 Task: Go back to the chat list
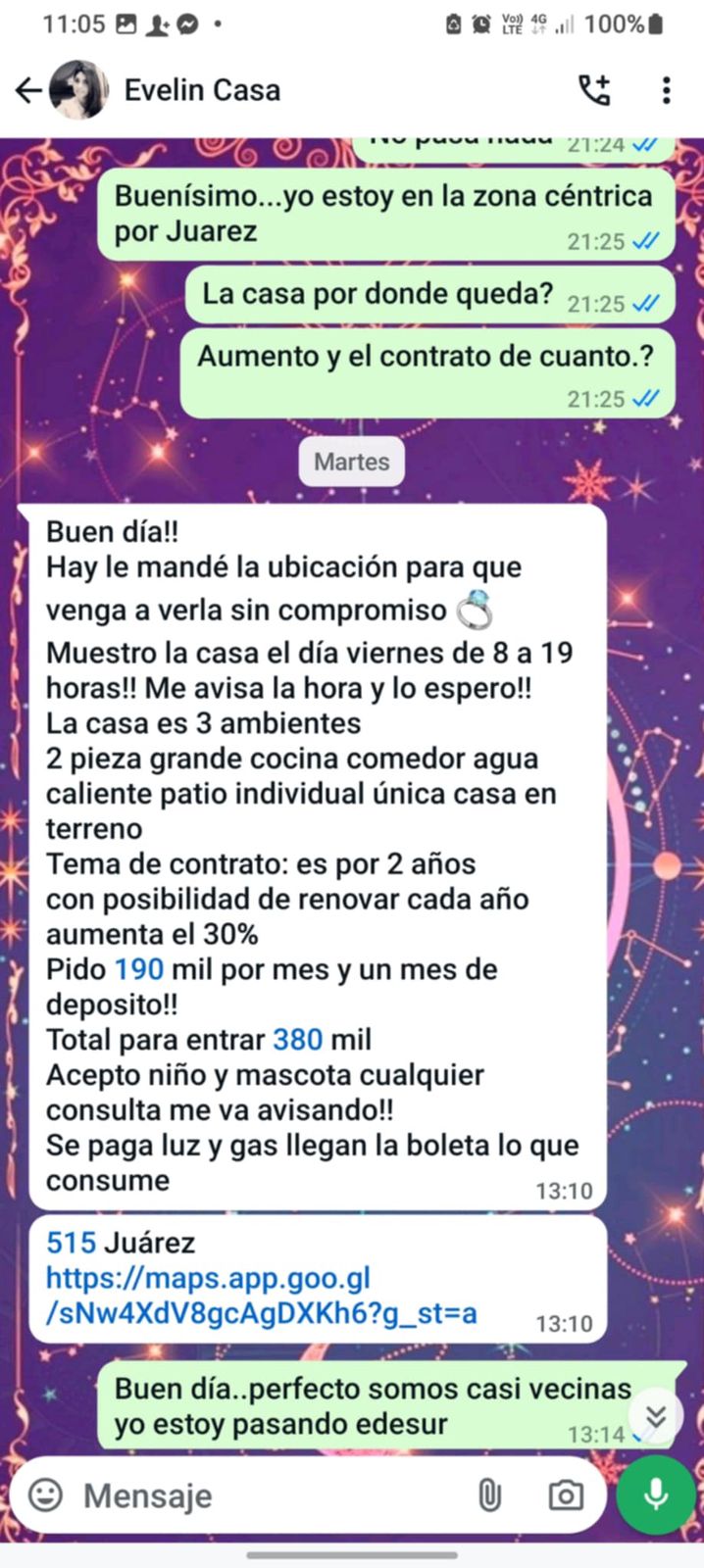pyautogui.click(x=28, y=90)
